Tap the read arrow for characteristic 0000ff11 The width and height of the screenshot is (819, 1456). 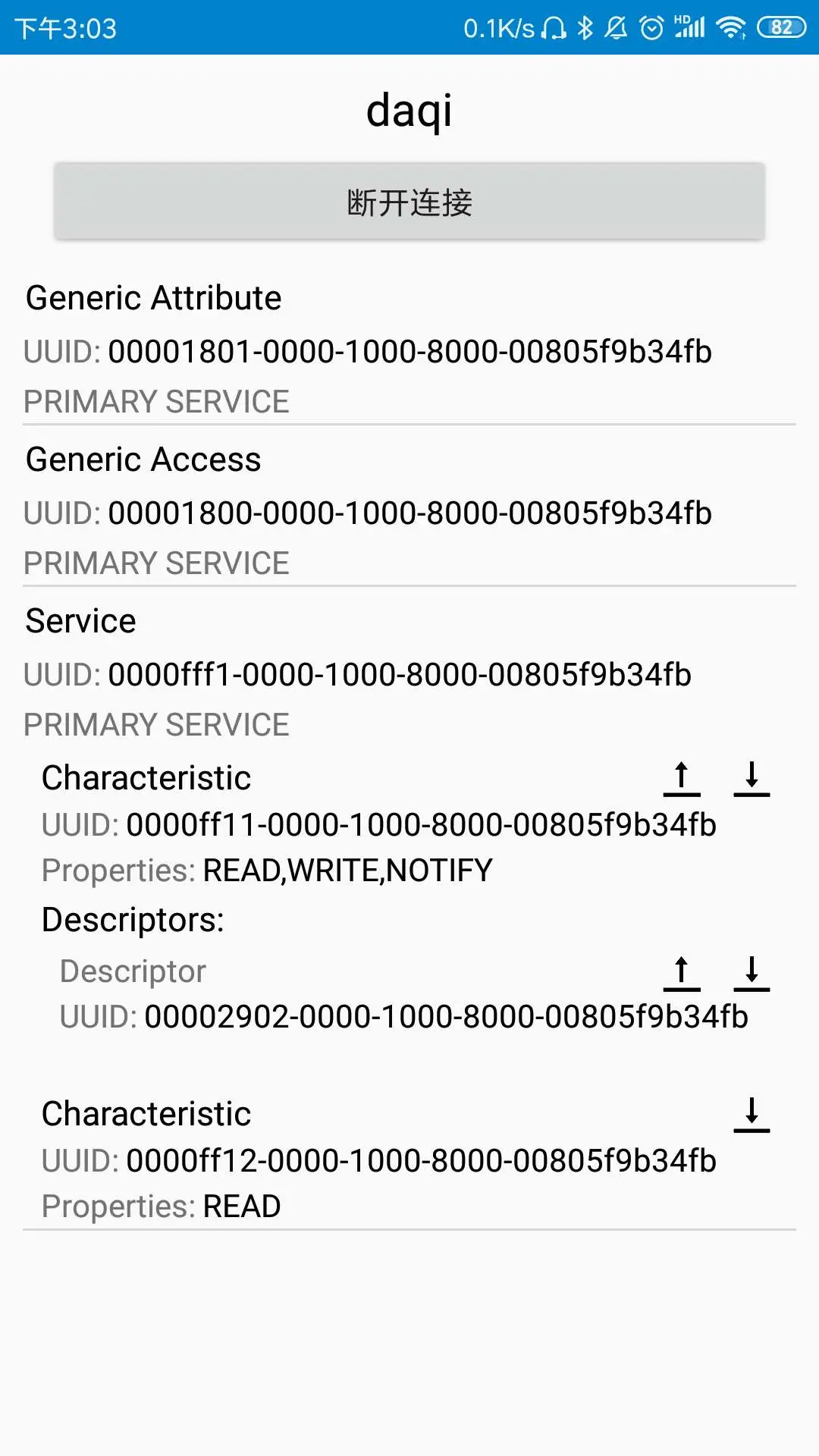point(752,779)
